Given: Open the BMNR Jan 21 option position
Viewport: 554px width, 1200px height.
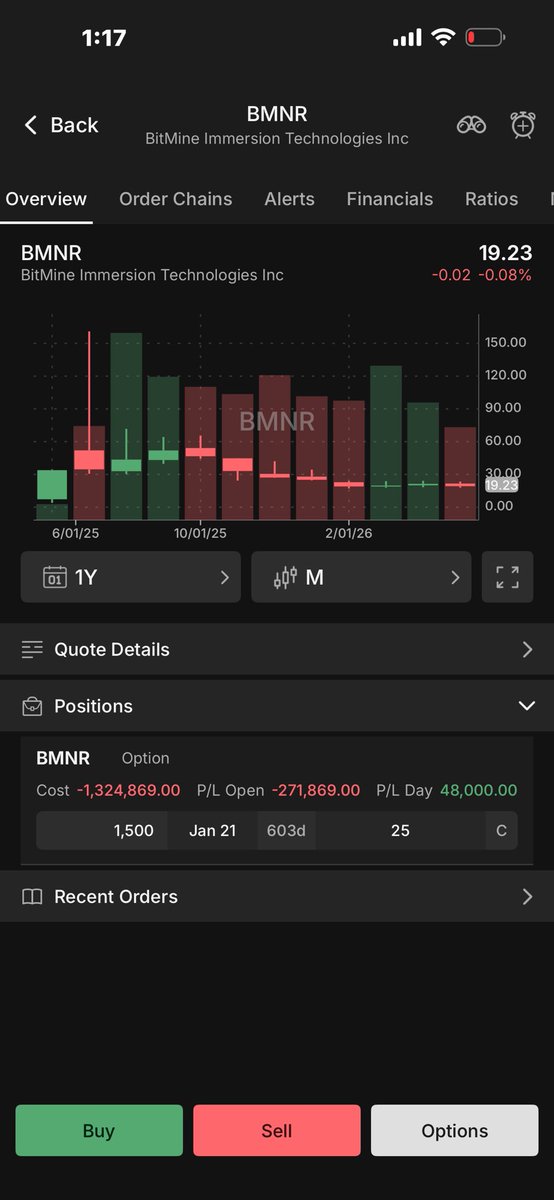Looking at the screenshot, I should [x=277, y=831].
